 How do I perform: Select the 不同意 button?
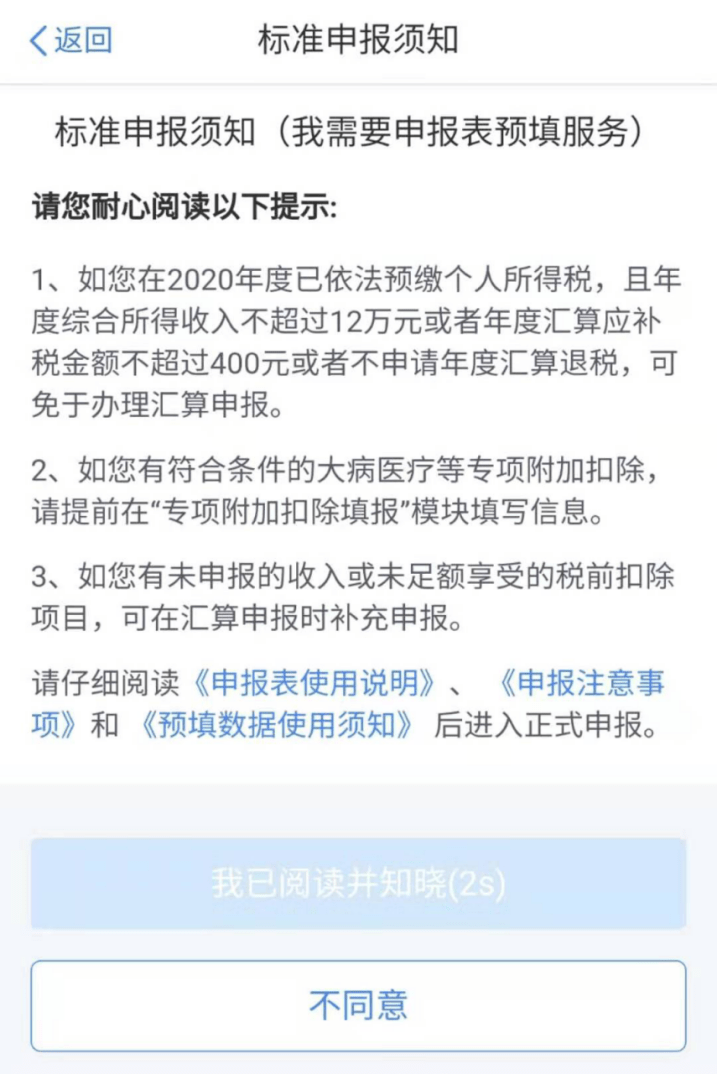[x=358, y=1005]
